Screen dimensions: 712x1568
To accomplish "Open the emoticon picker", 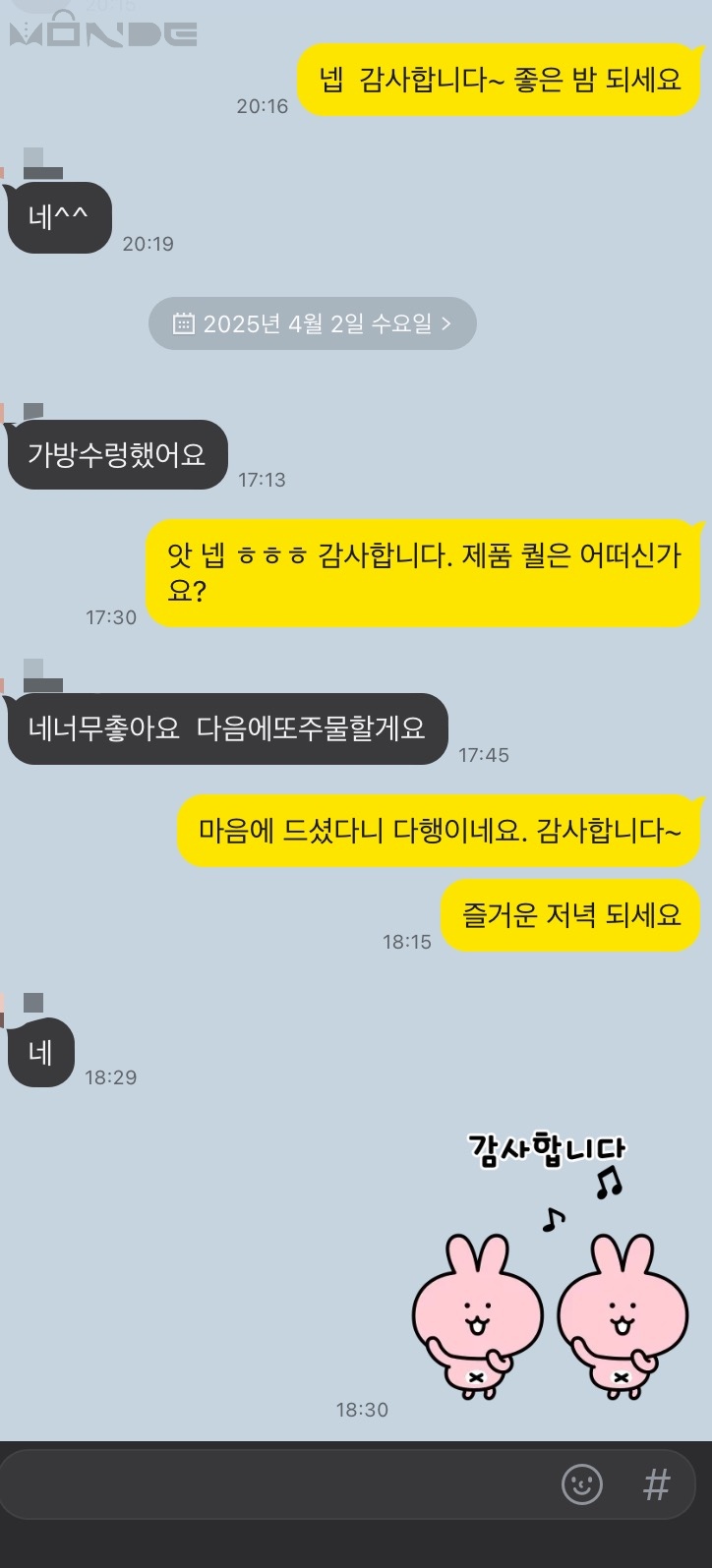I will (x=581, y=1484).
